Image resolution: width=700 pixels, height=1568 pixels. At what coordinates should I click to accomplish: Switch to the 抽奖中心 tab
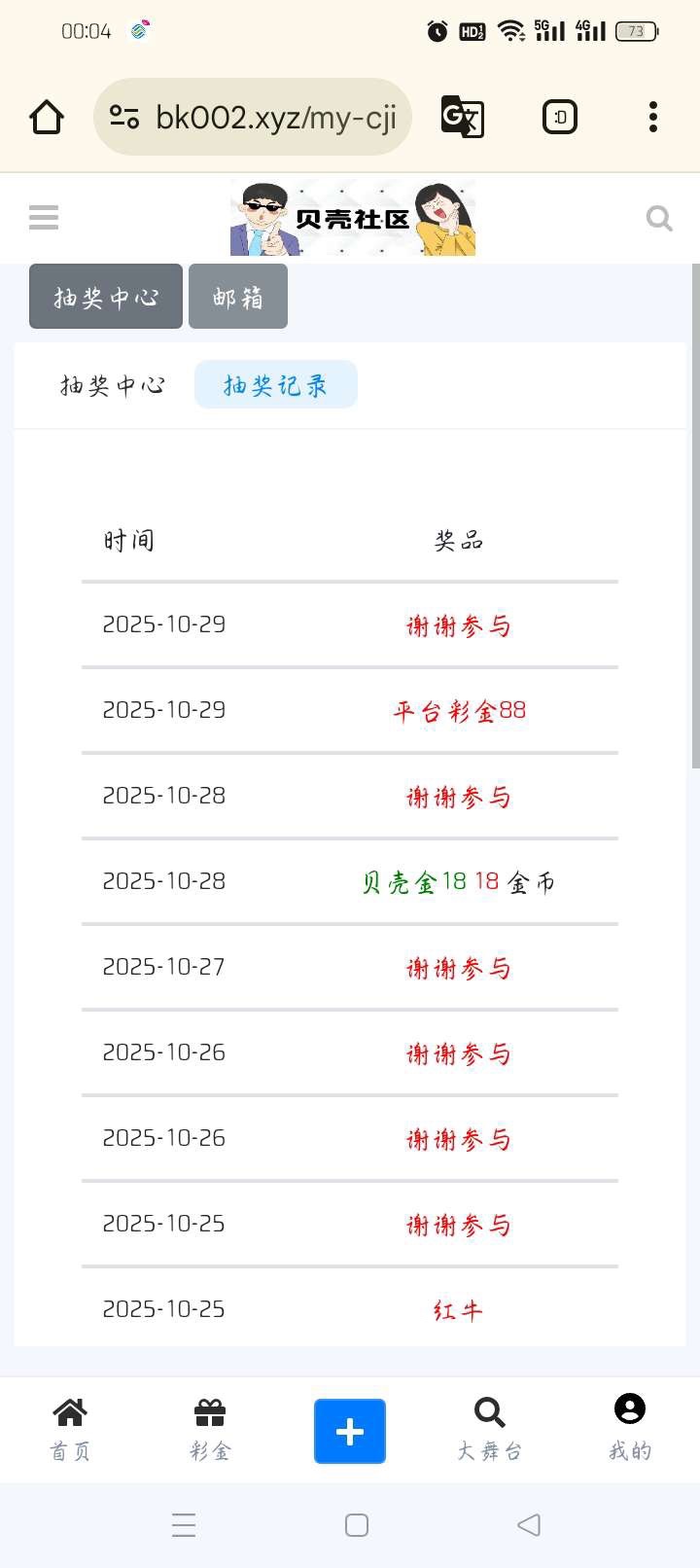[112, 385]
